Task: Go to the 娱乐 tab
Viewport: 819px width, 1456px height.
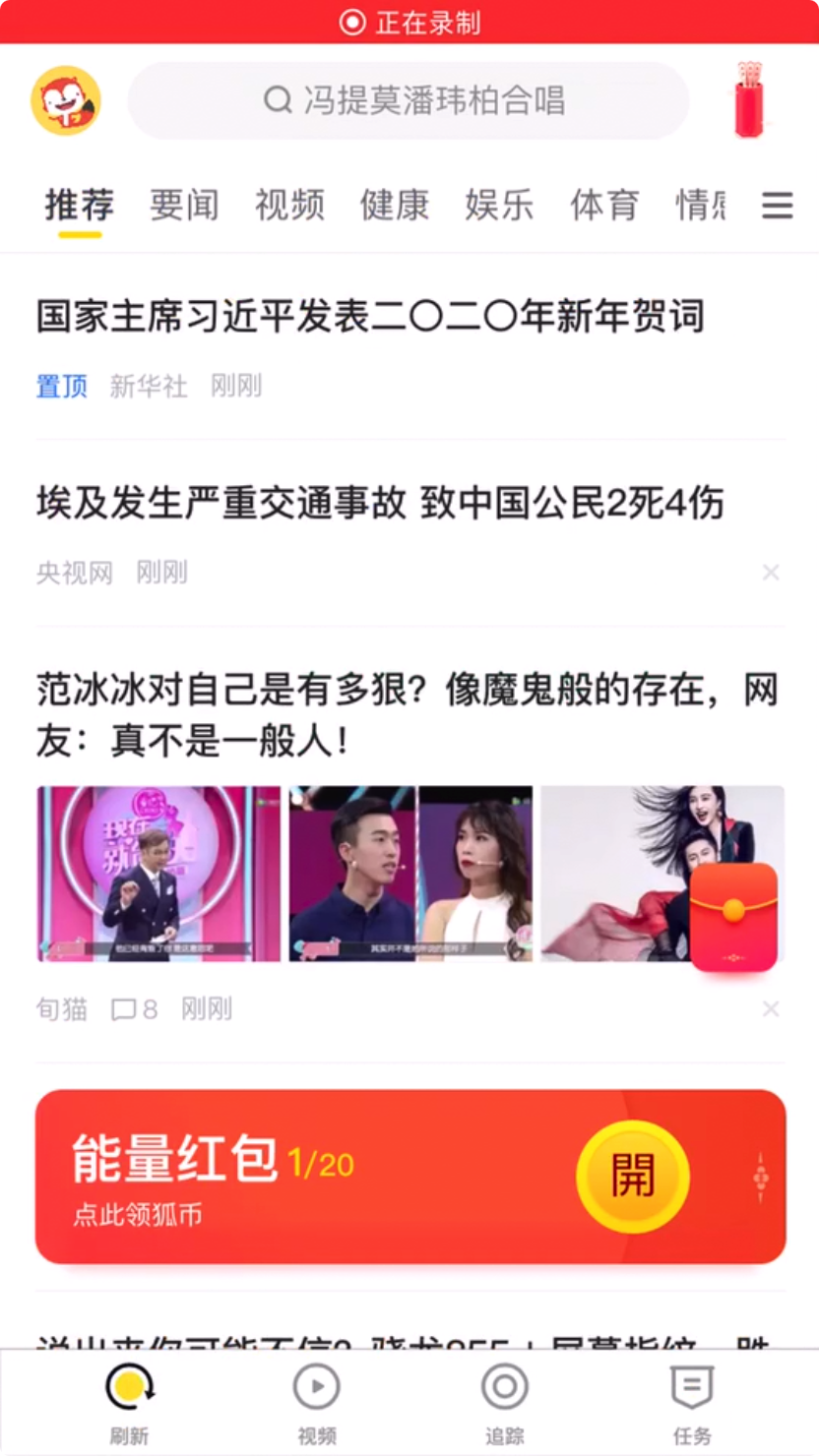Action: click(499, 205)
